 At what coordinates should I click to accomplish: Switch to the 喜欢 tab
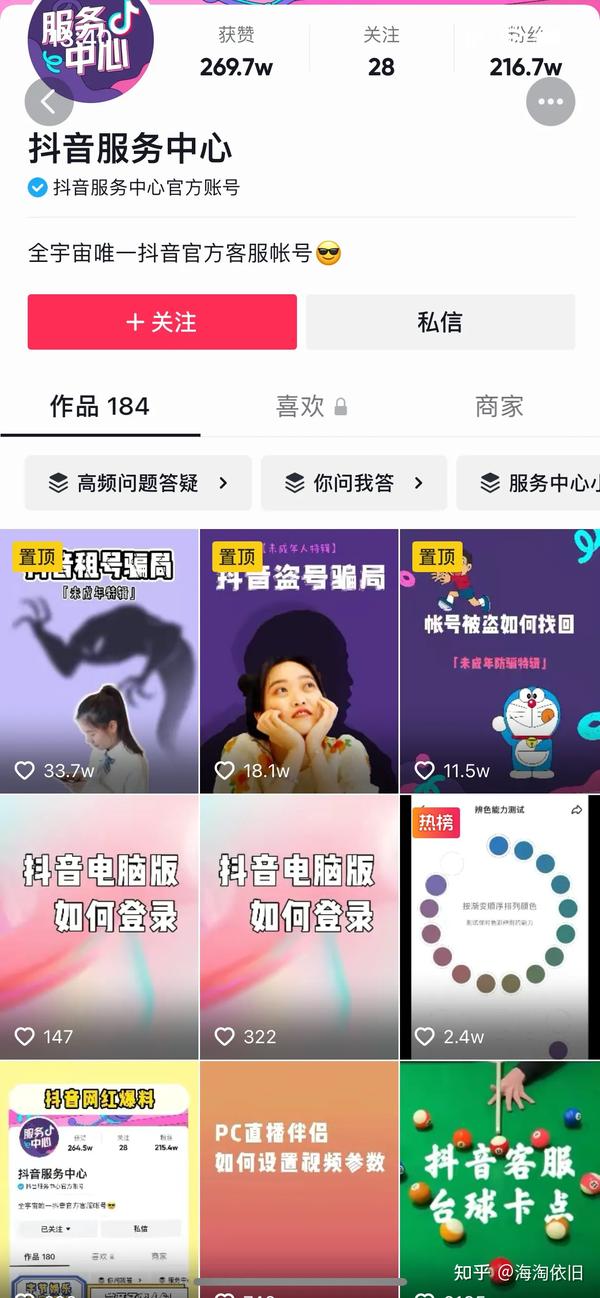point(311,406)
